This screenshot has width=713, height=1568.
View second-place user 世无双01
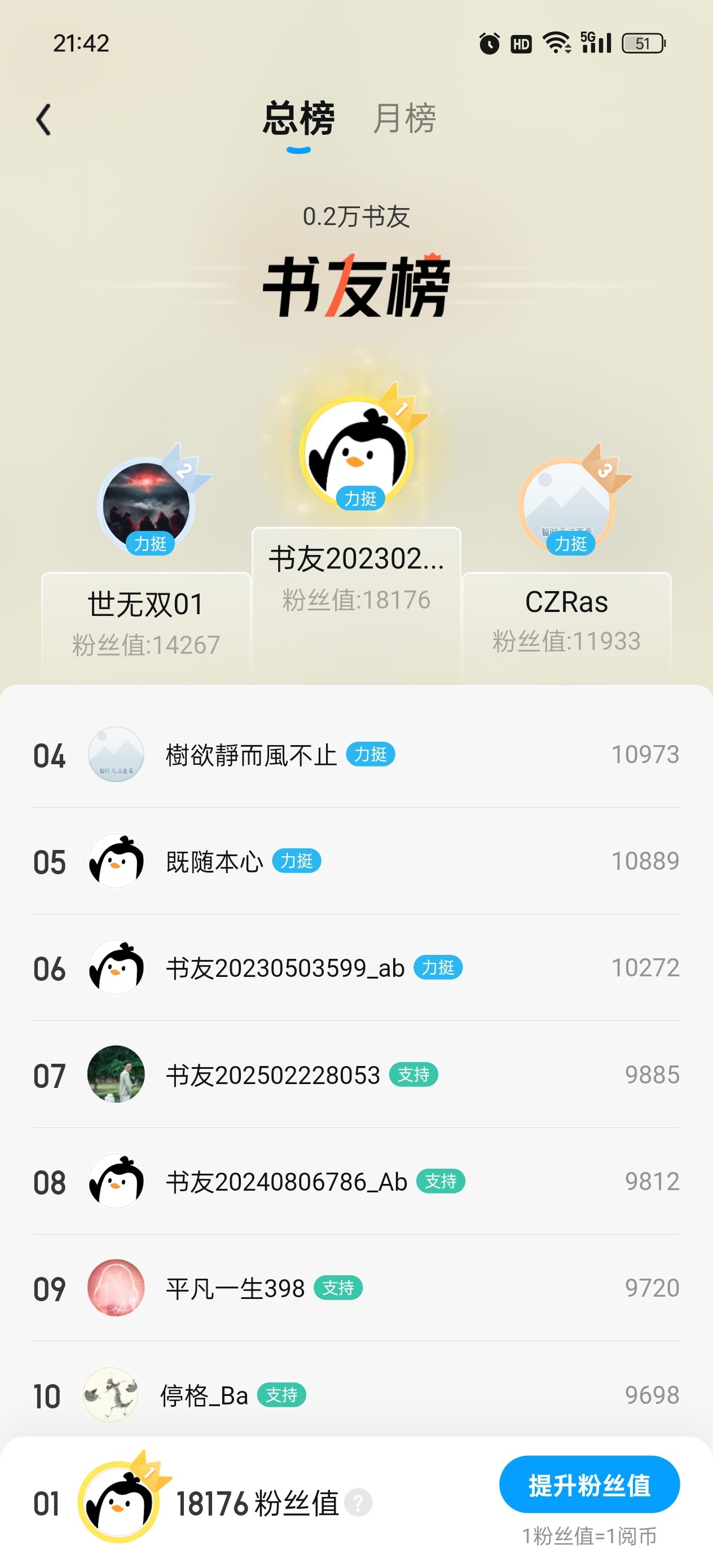(146, 505)
